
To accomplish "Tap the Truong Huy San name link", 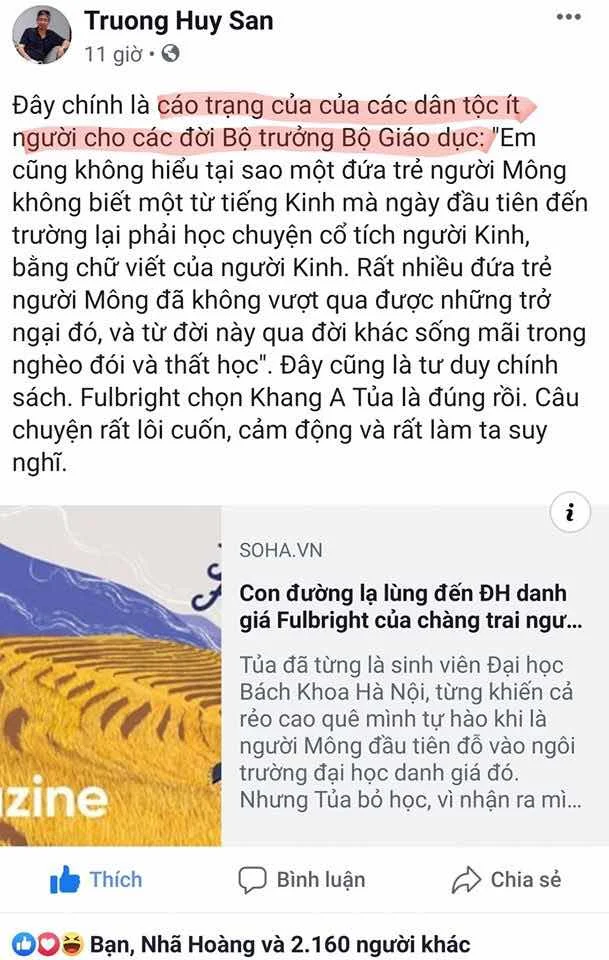I will [179, 20].
